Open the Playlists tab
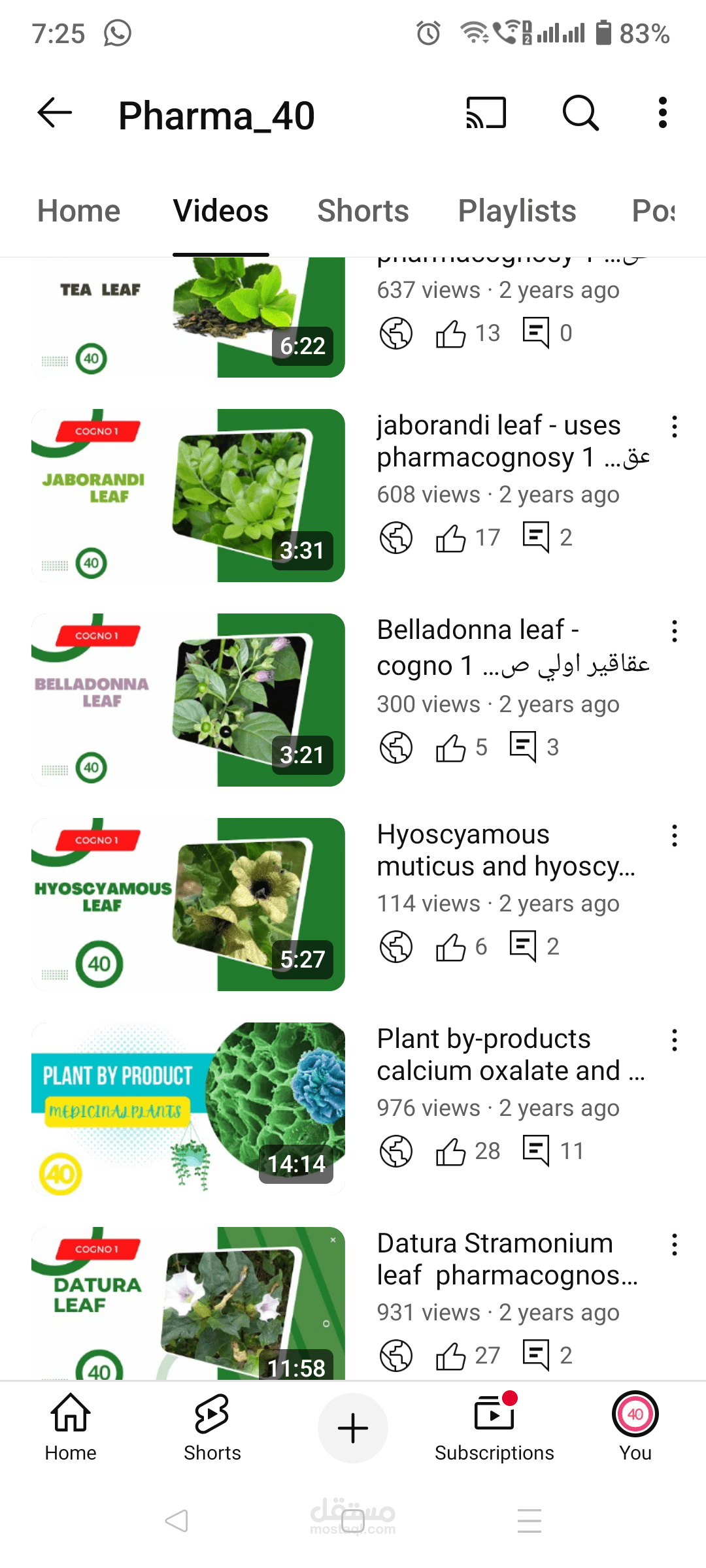 coord(517,211)
